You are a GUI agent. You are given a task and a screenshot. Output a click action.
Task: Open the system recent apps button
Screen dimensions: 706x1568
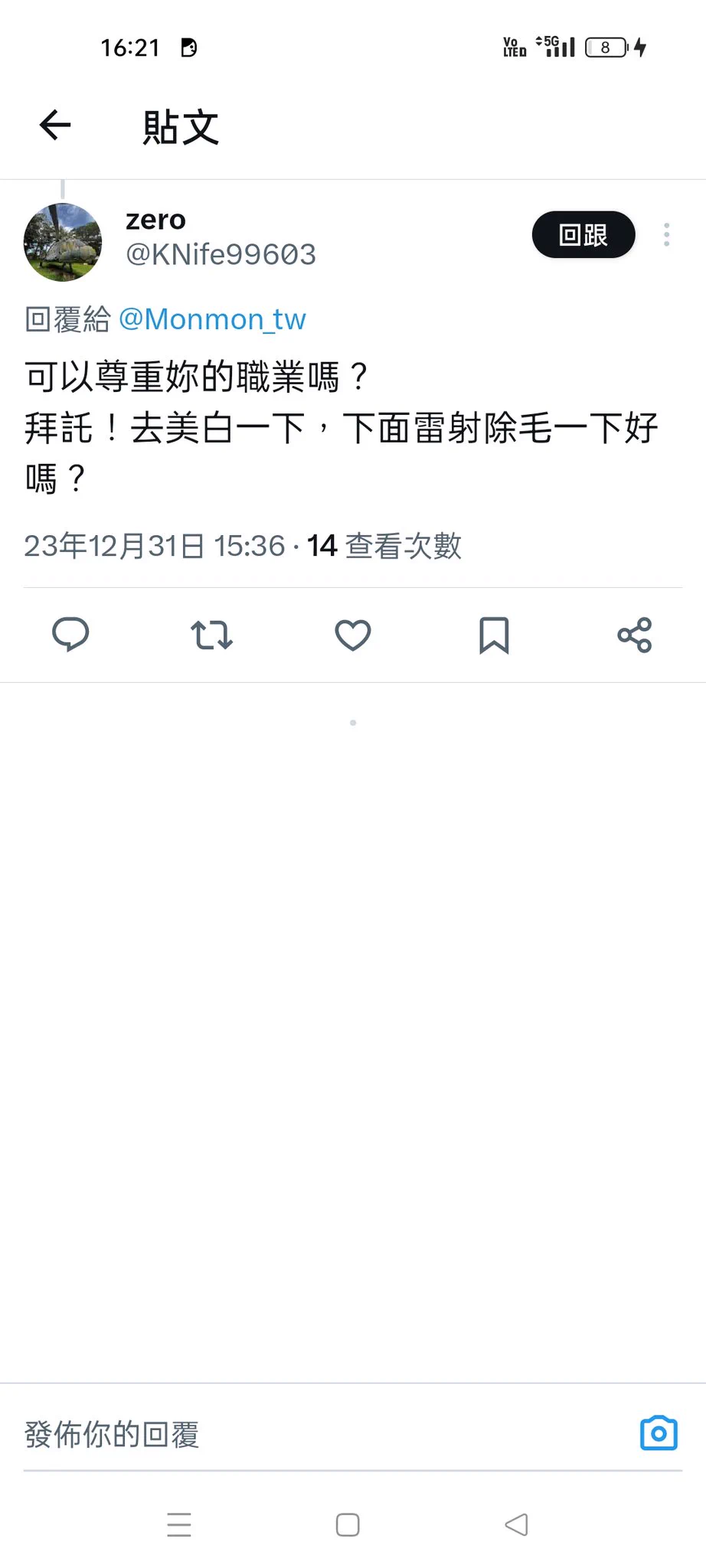(x=179, y=1524)
